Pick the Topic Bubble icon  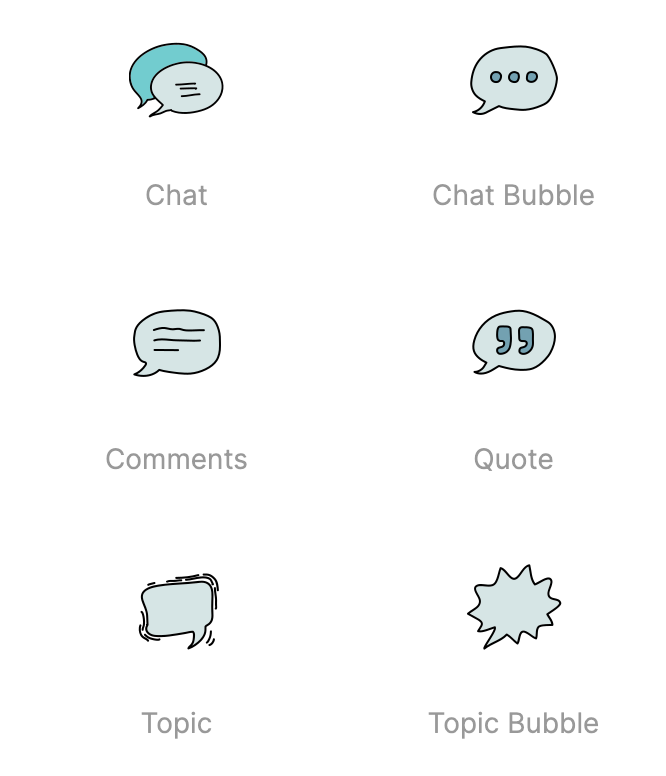point(513,607)
